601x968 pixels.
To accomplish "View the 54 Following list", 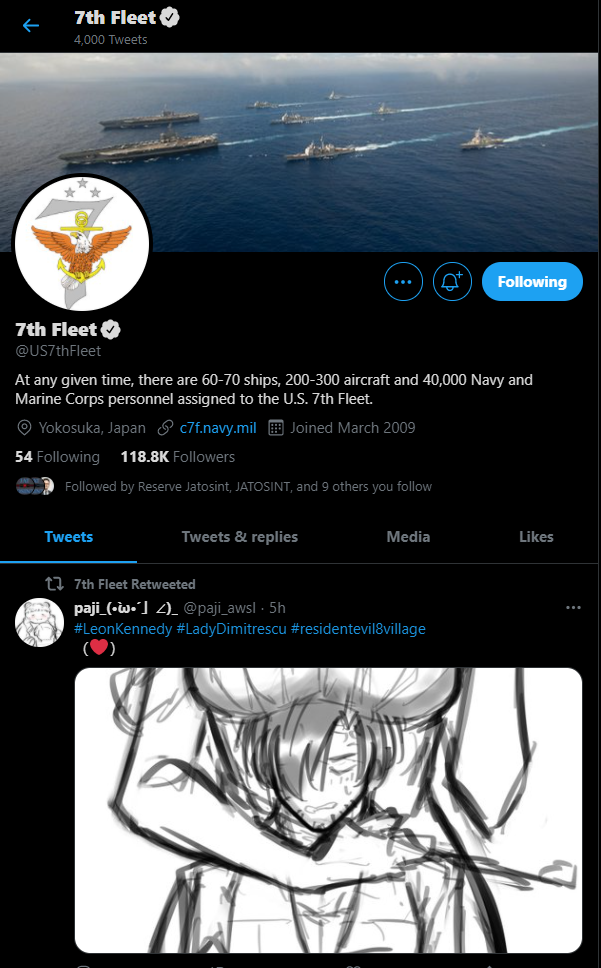I will click(x=57, y=457).
